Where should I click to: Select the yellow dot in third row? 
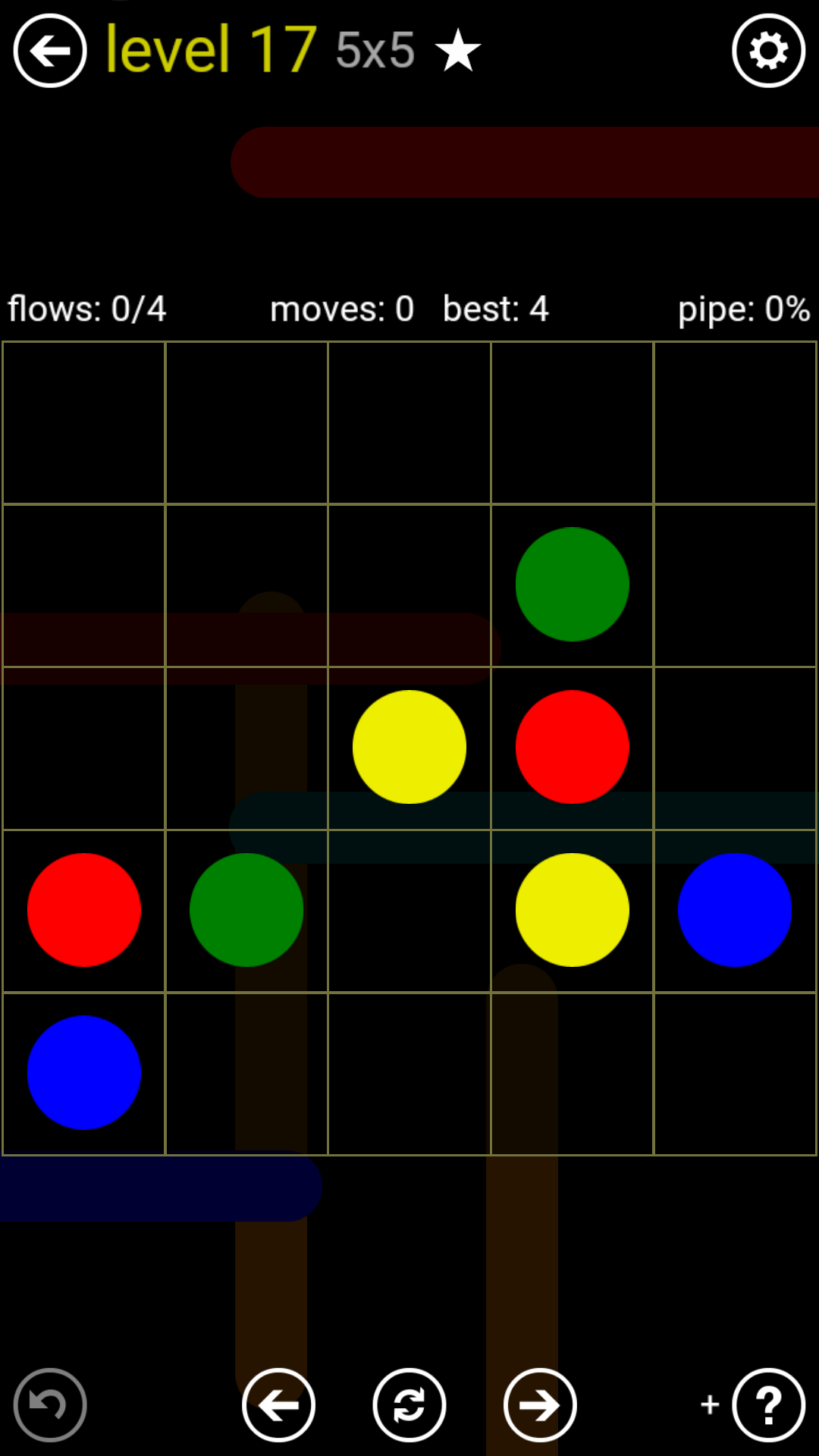(x=409, y=747)
